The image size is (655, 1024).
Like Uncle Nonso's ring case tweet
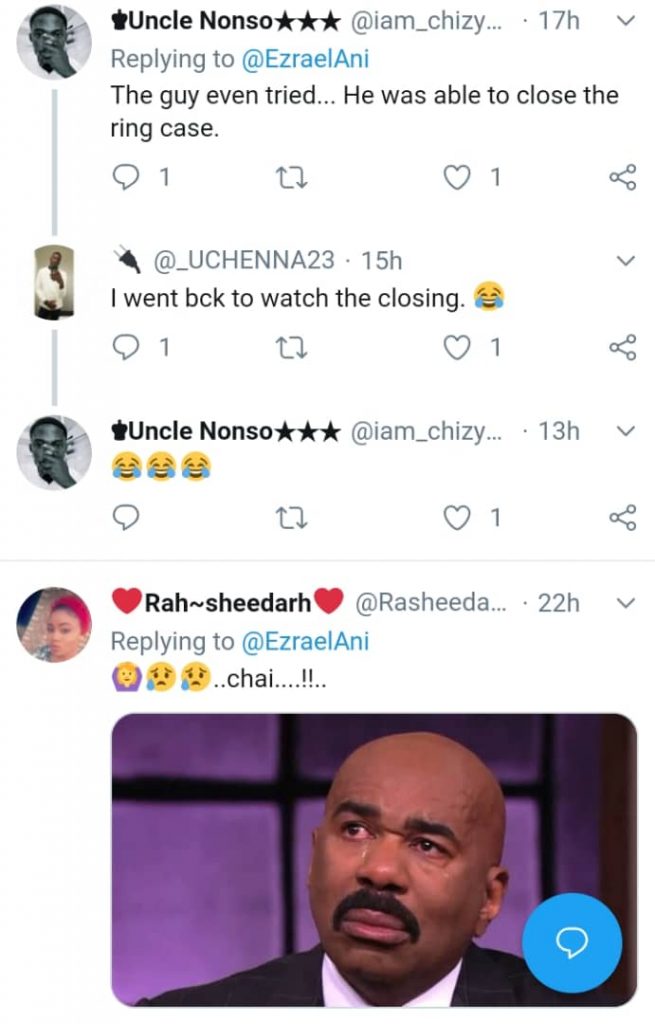pyautogui.click(x=457, y=178)
